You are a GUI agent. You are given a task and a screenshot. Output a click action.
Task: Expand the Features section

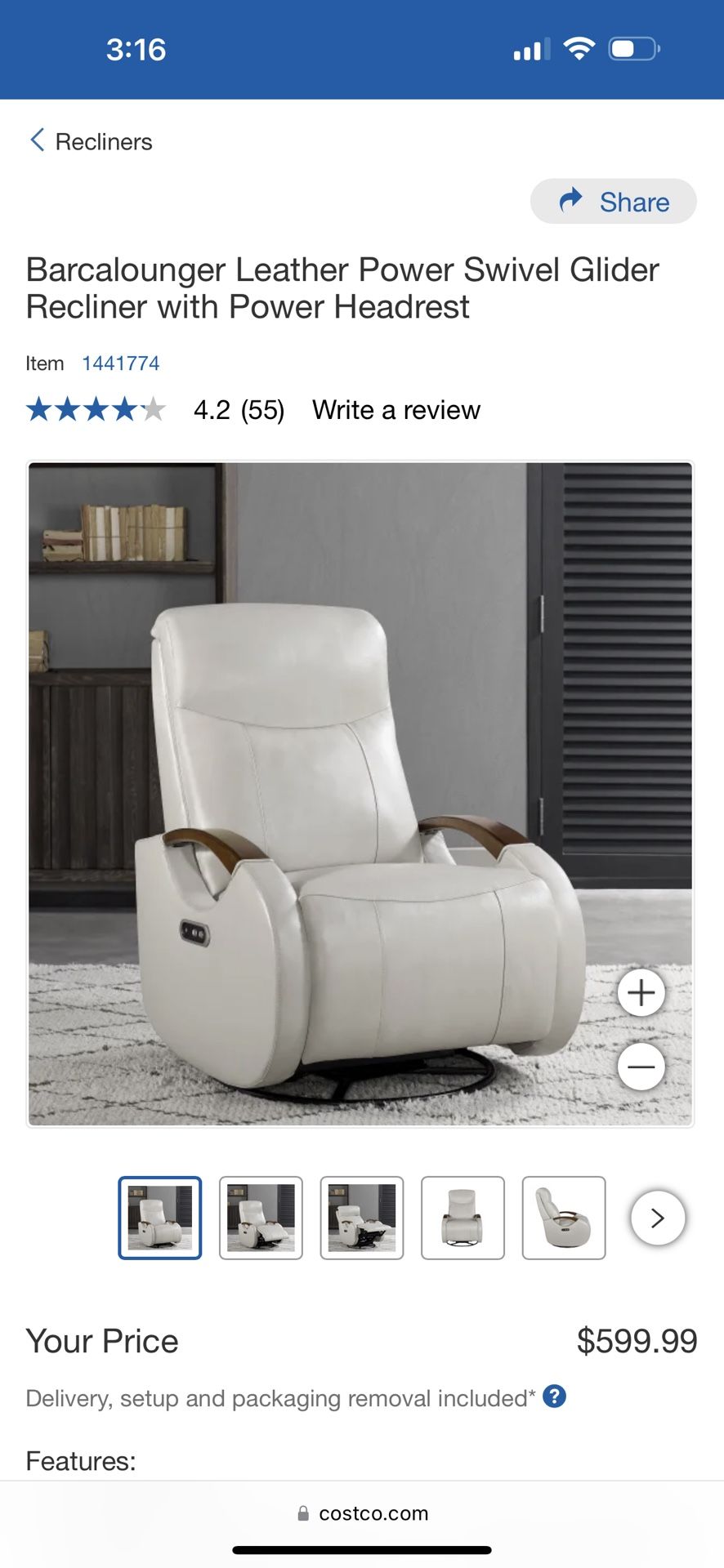(x=80, y=1460)
